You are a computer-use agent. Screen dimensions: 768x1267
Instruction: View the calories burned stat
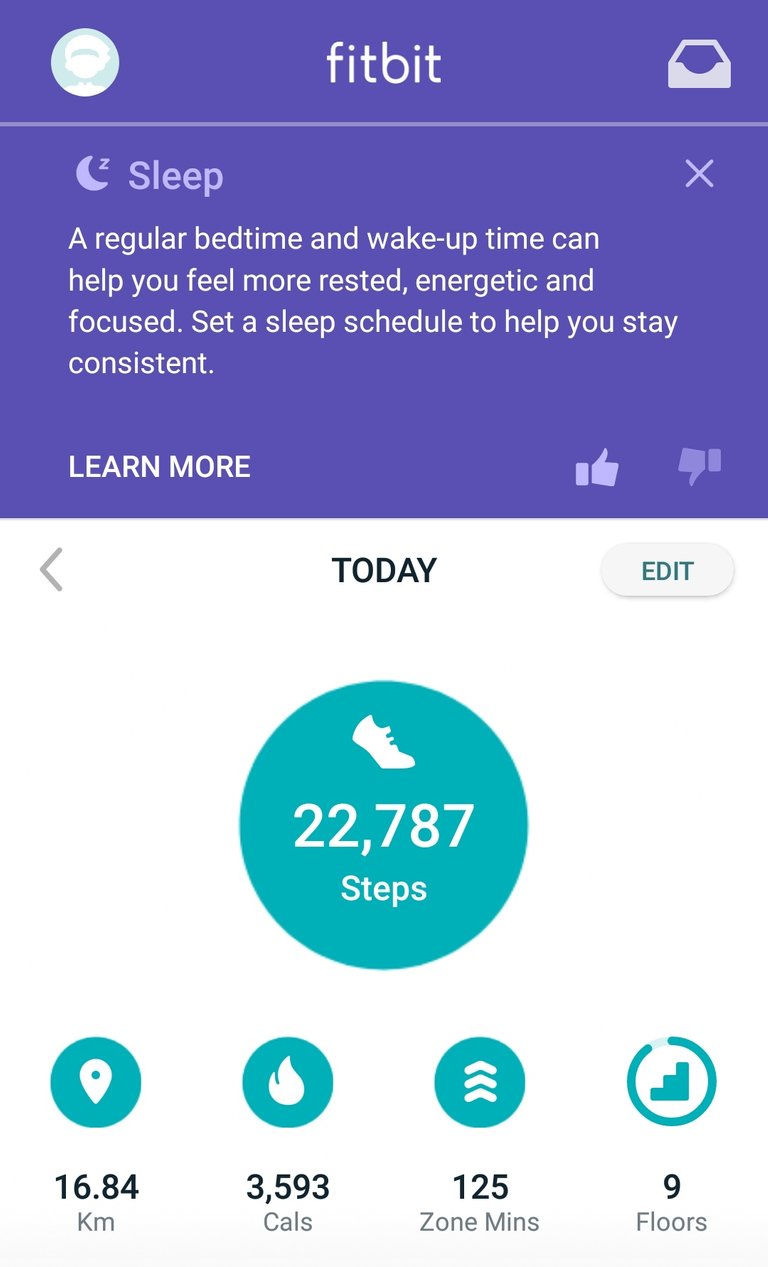(288, 1134)
